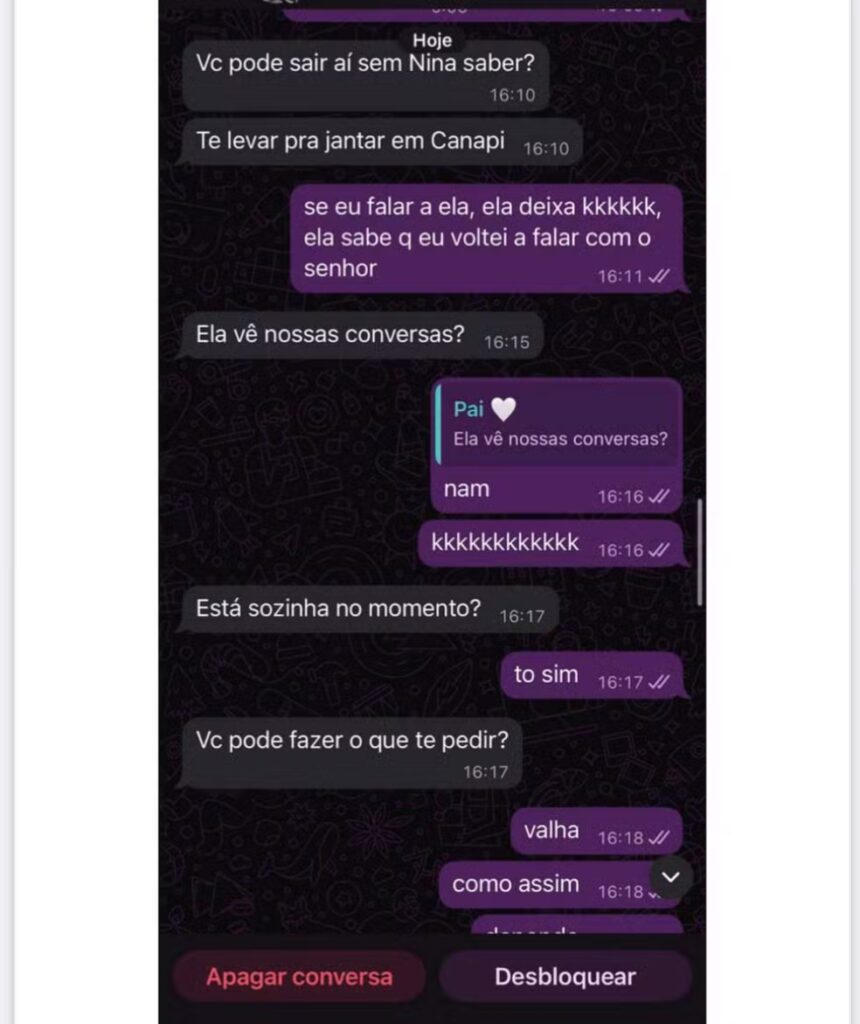
Task: Tap the Apagar conversa button
Action: 299,977
